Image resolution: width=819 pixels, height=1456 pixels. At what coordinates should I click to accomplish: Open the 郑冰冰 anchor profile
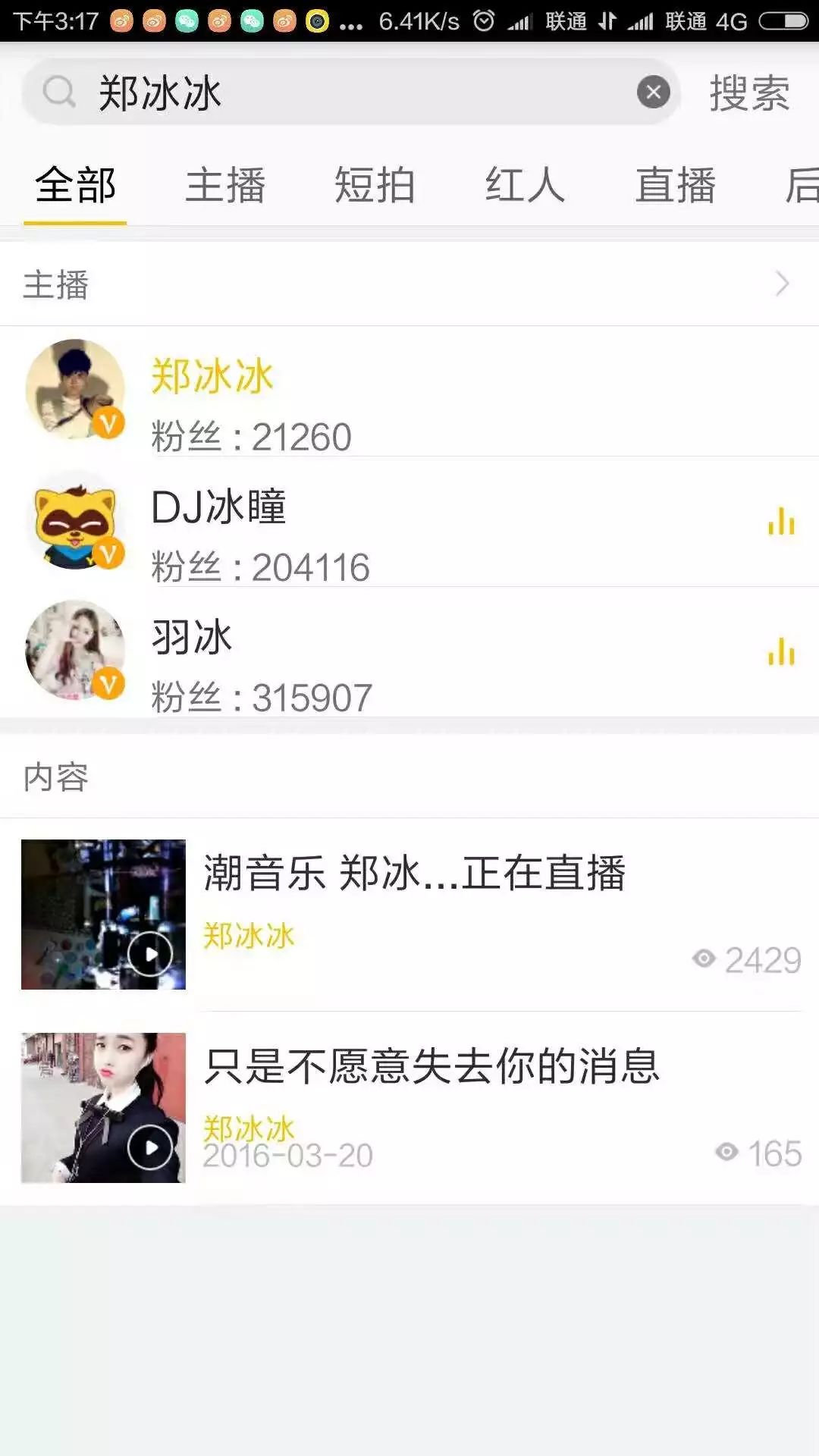tap(409, 392)
